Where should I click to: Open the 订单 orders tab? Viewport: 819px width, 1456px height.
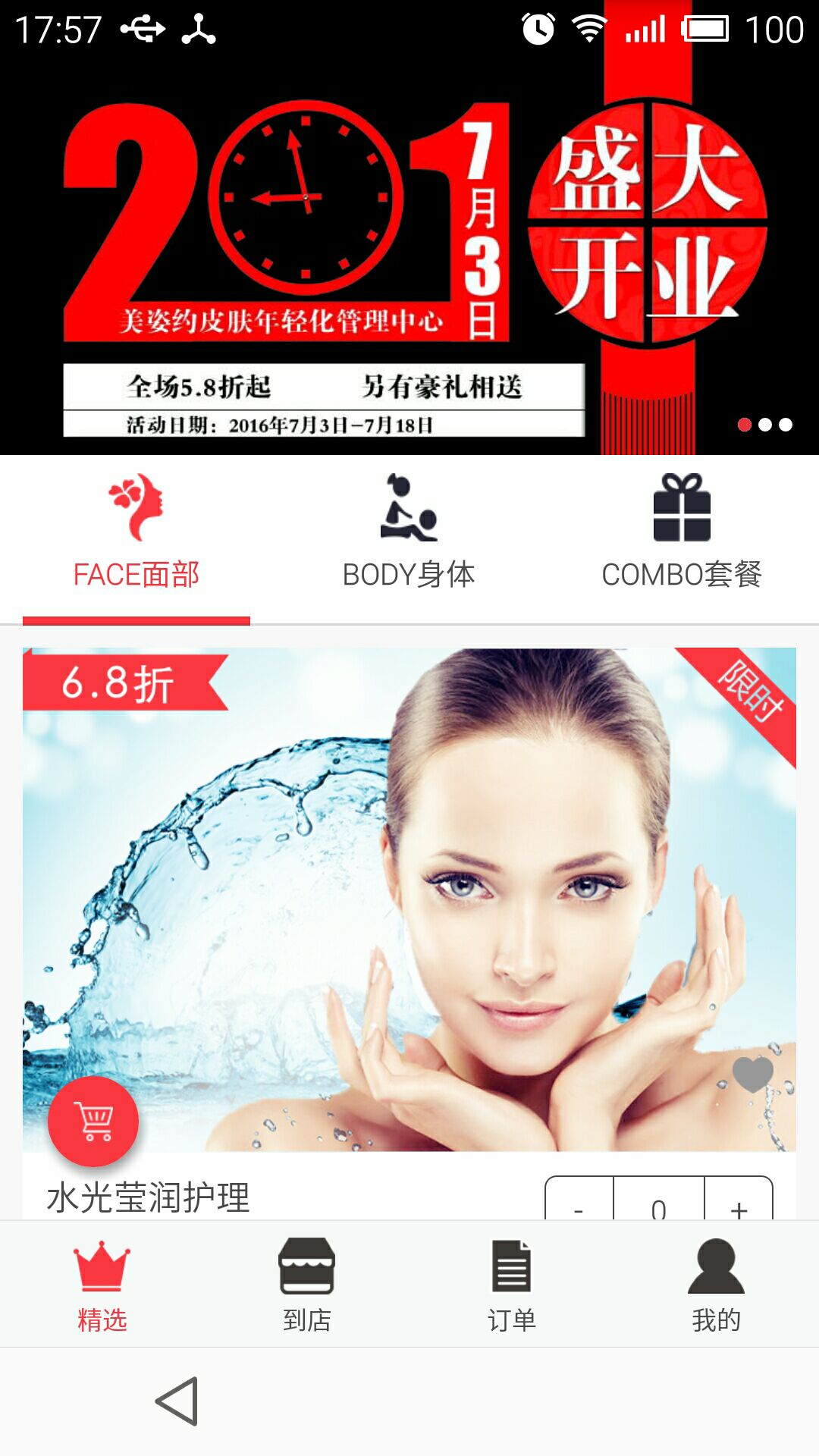512,1285
